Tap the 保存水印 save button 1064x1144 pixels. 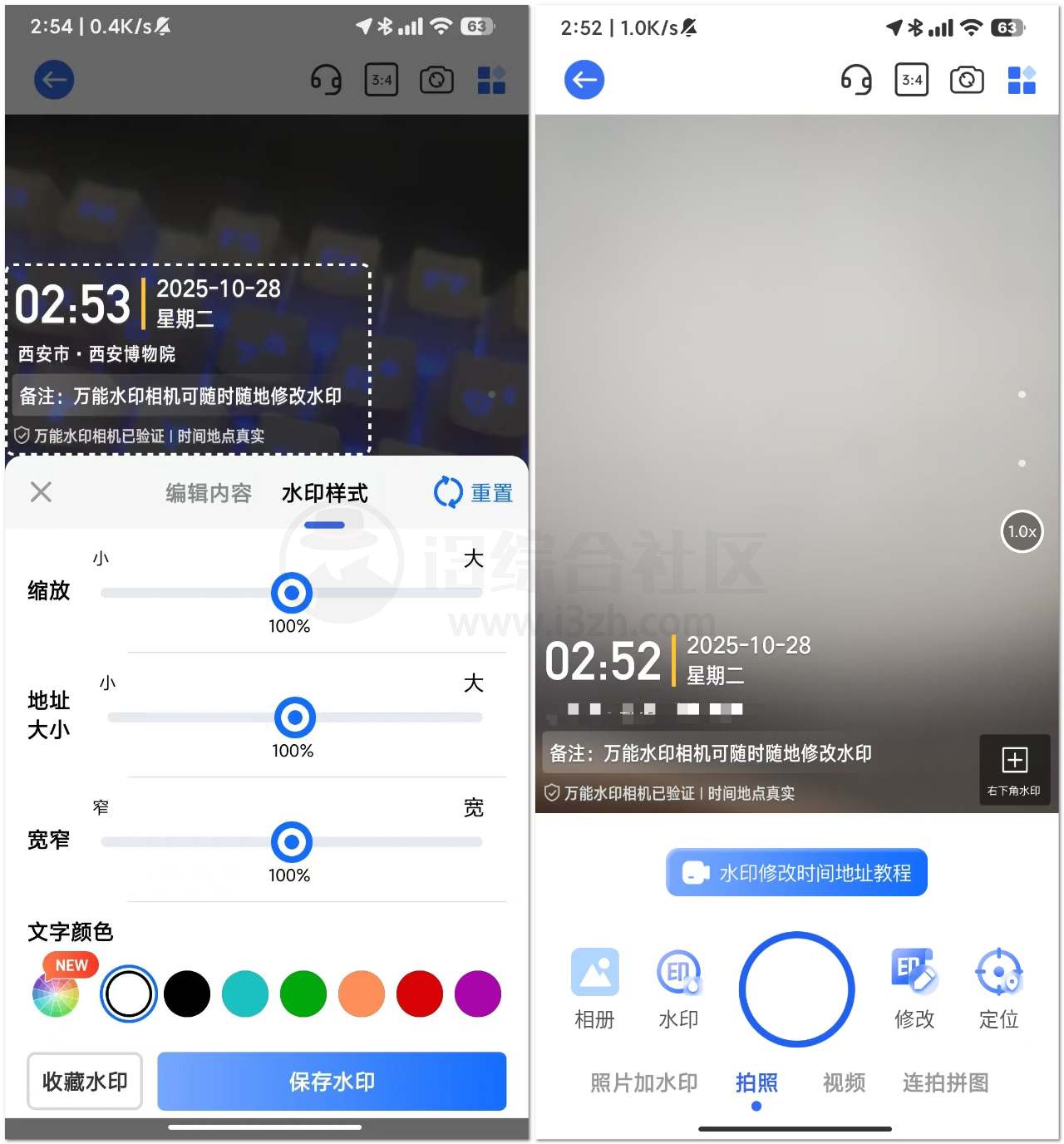332,1081
